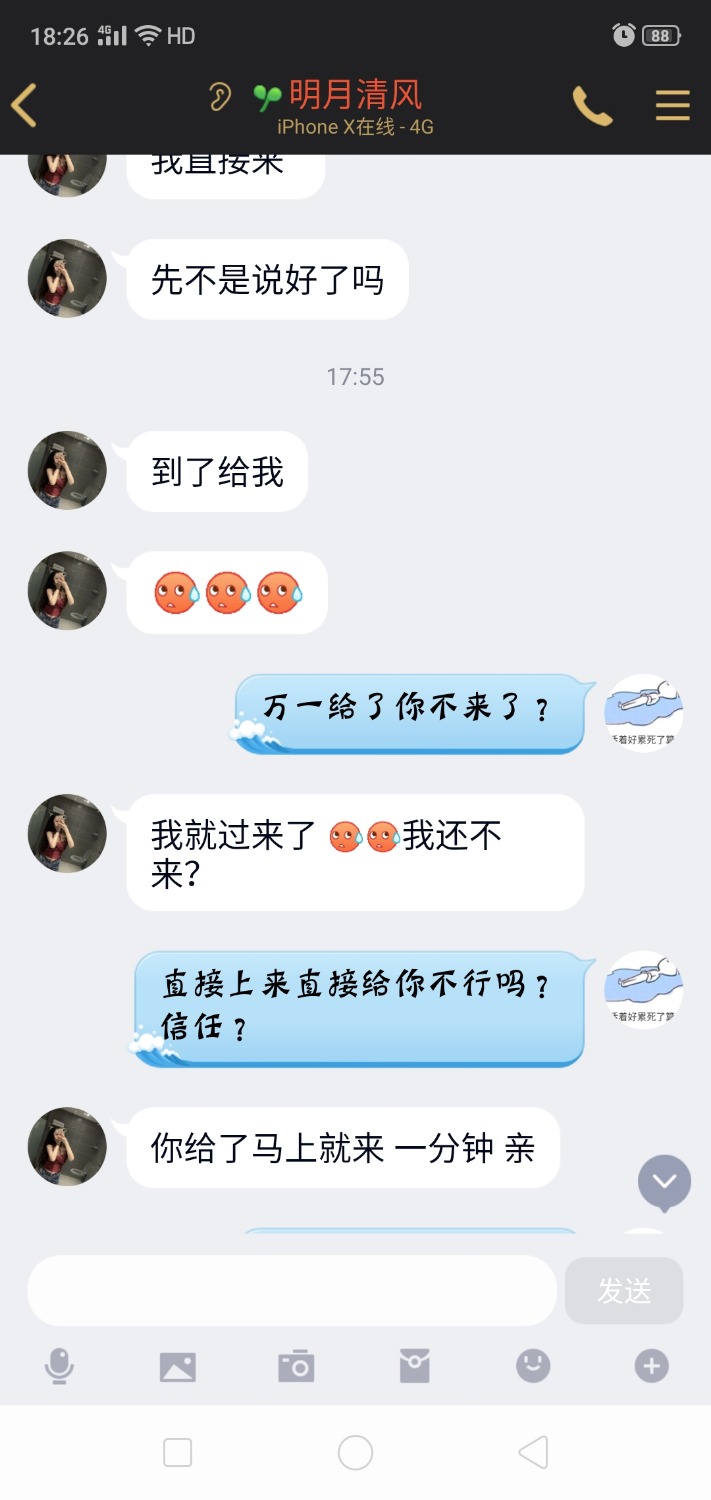Open the red packet option
Image resolution: width=711 pixels, height=1500 pixels.
coord(414,1366)
